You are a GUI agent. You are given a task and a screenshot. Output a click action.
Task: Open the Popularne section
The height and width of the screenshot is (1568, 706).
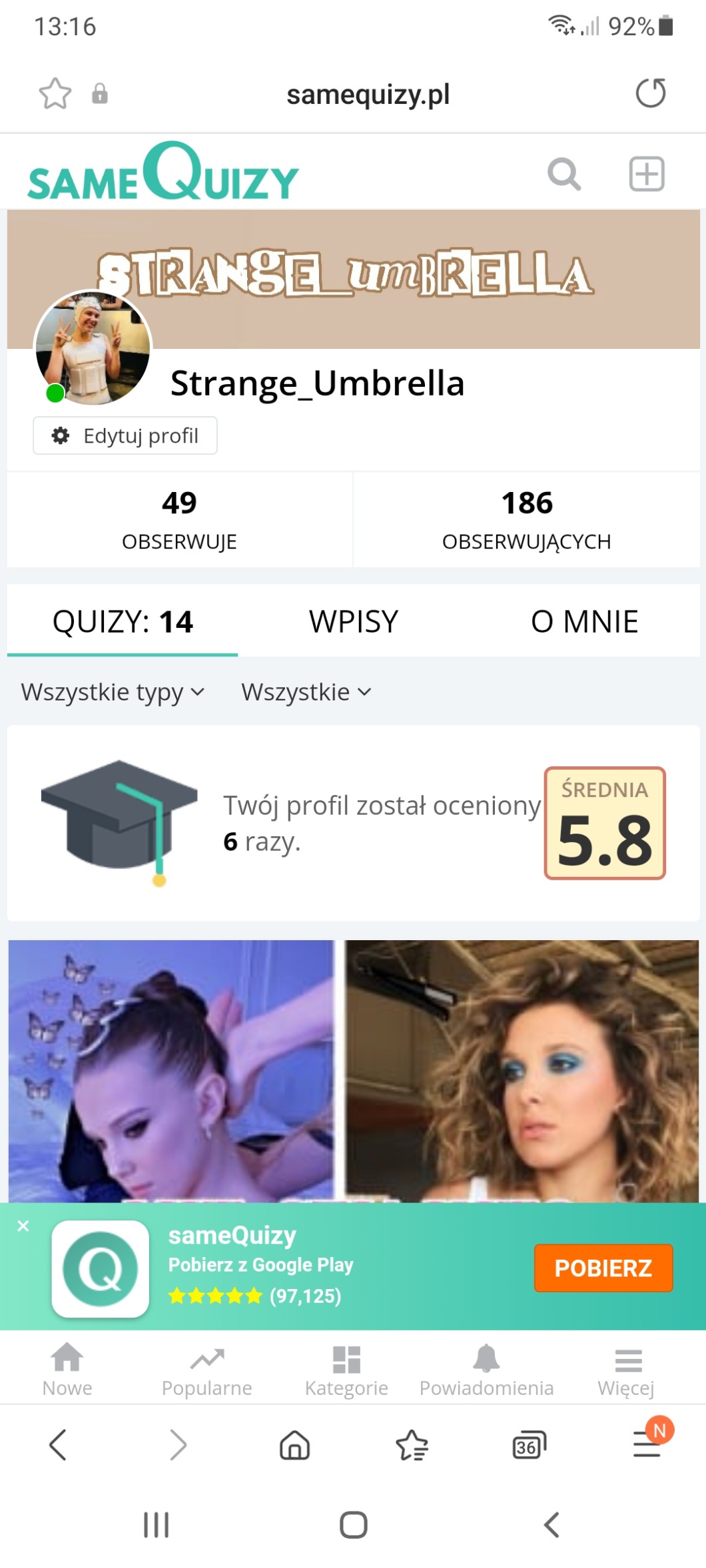[206, 1370]
